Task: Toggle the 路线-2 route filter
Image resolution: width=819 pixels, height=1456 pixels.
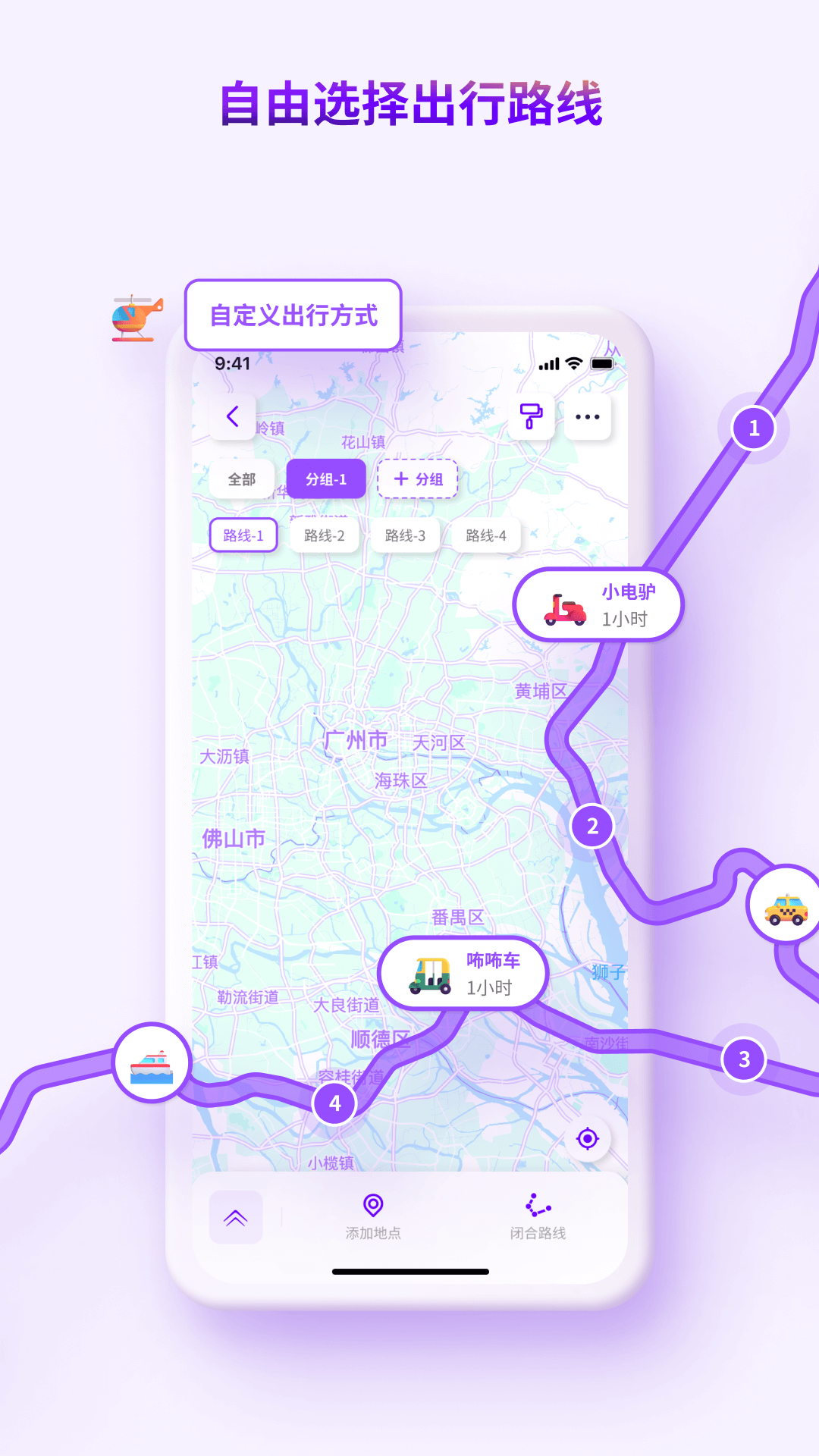Action: [x=325, y=535]
